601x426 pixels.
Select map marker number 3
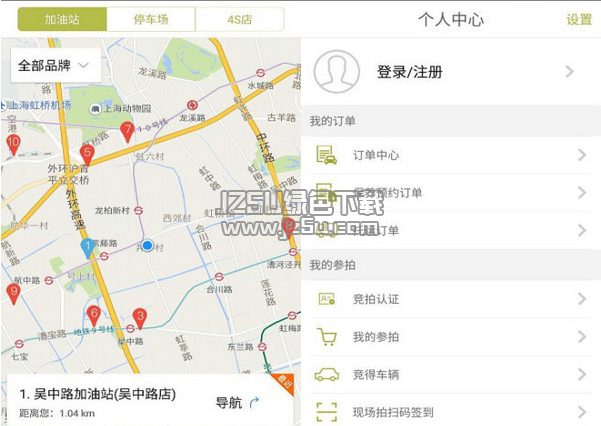(140, 317)
